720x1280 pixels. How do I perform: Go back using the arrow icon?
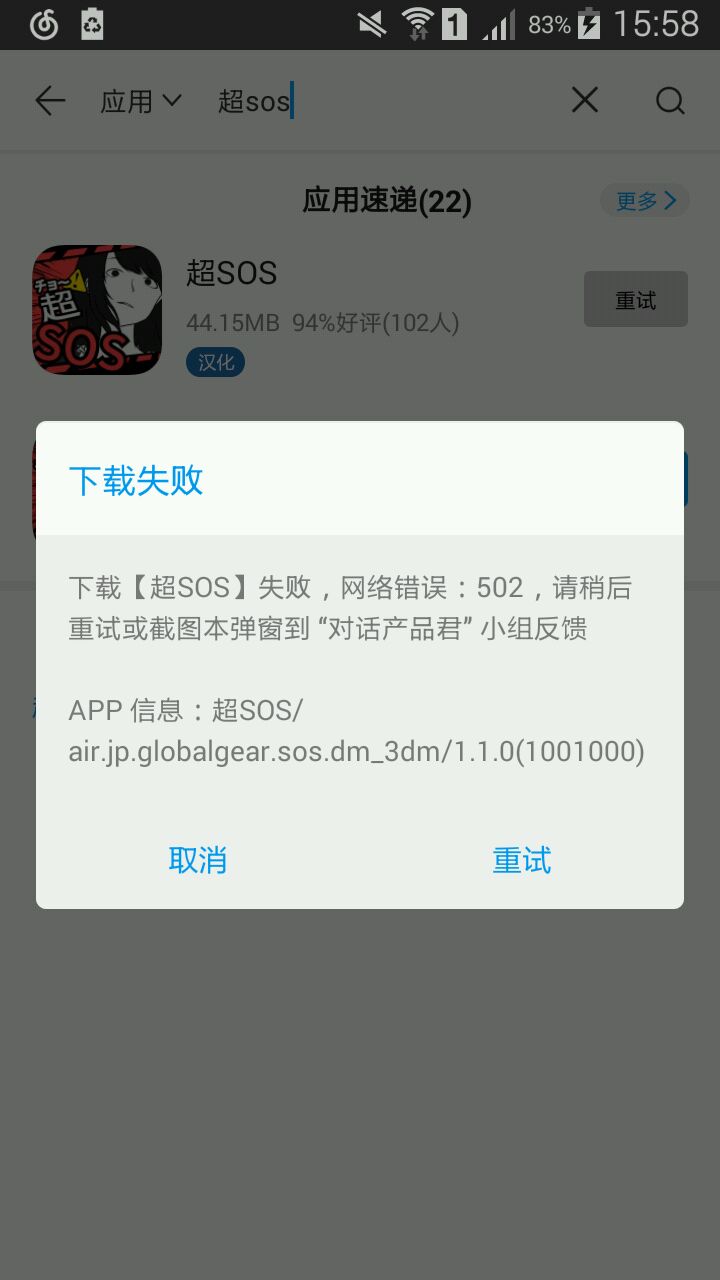tap(49, 100)
